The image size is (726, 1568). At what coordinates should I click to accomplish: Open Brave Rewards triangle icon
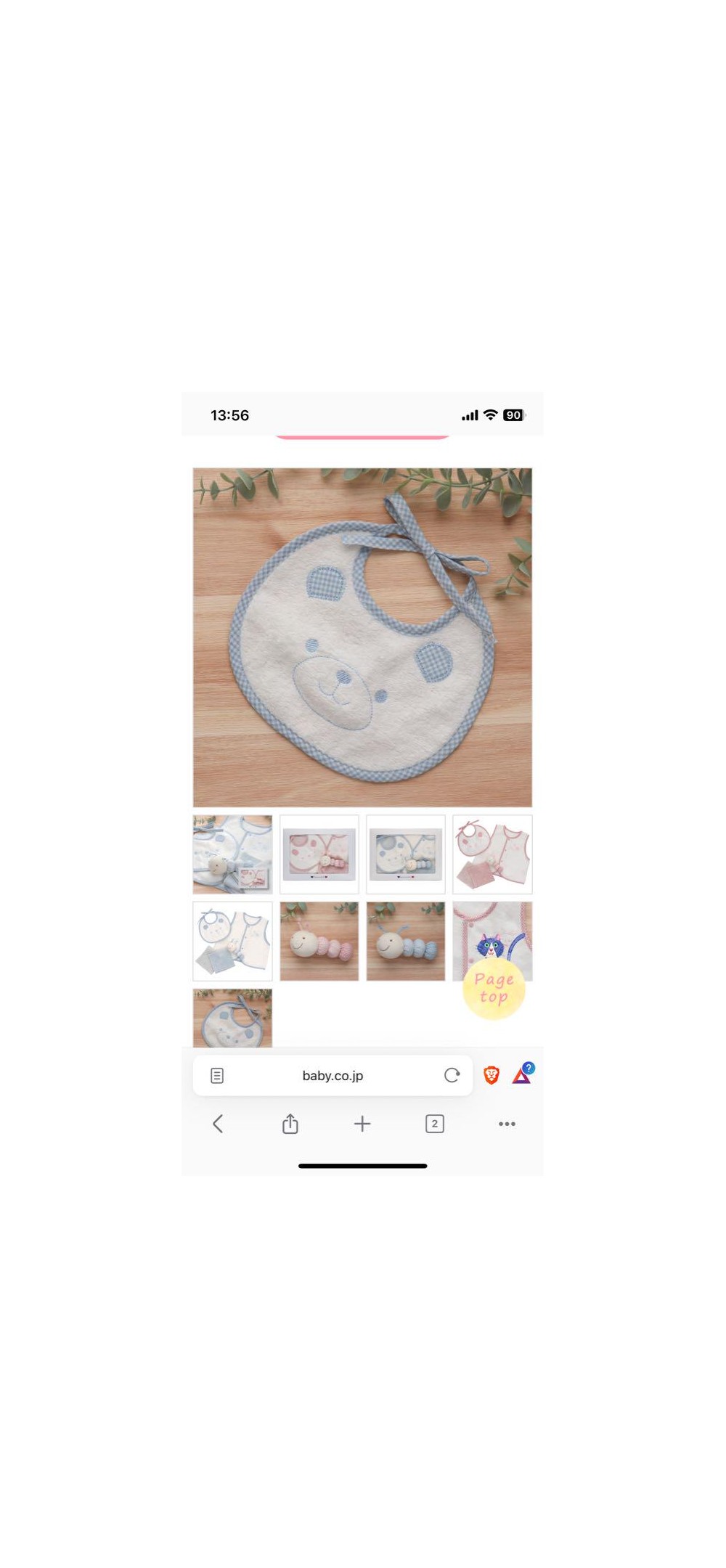[522, 1075]
